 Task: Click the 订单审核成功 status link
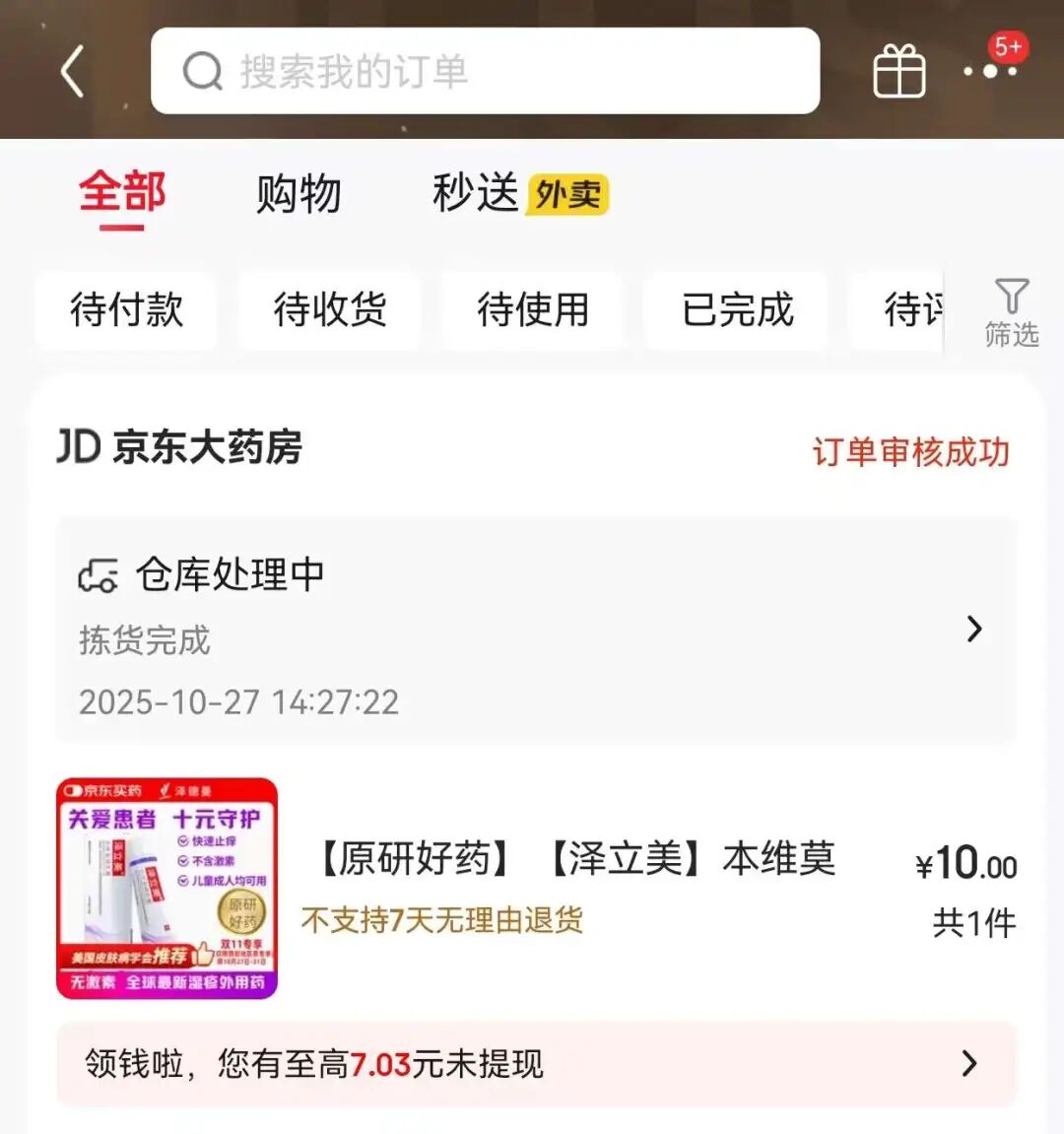pos(910,452)
